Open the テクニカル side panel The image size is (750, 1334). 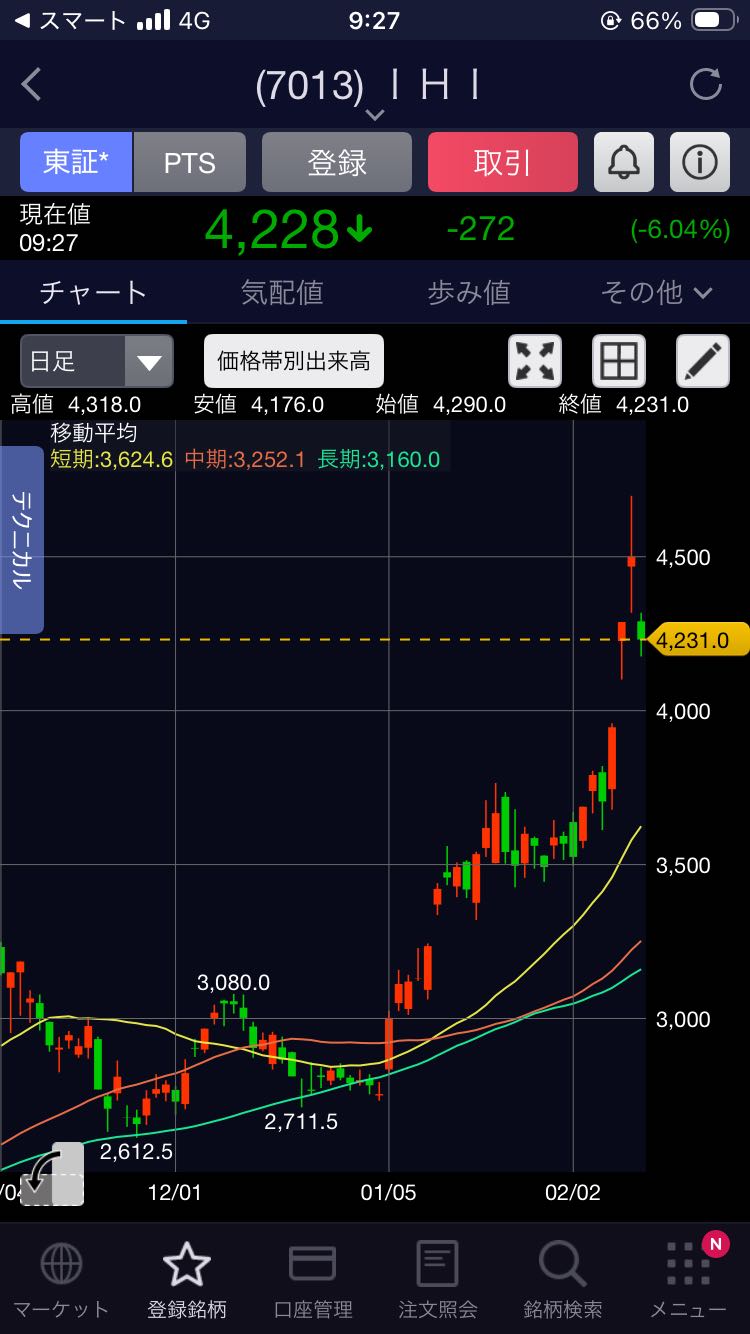point(21,540)
